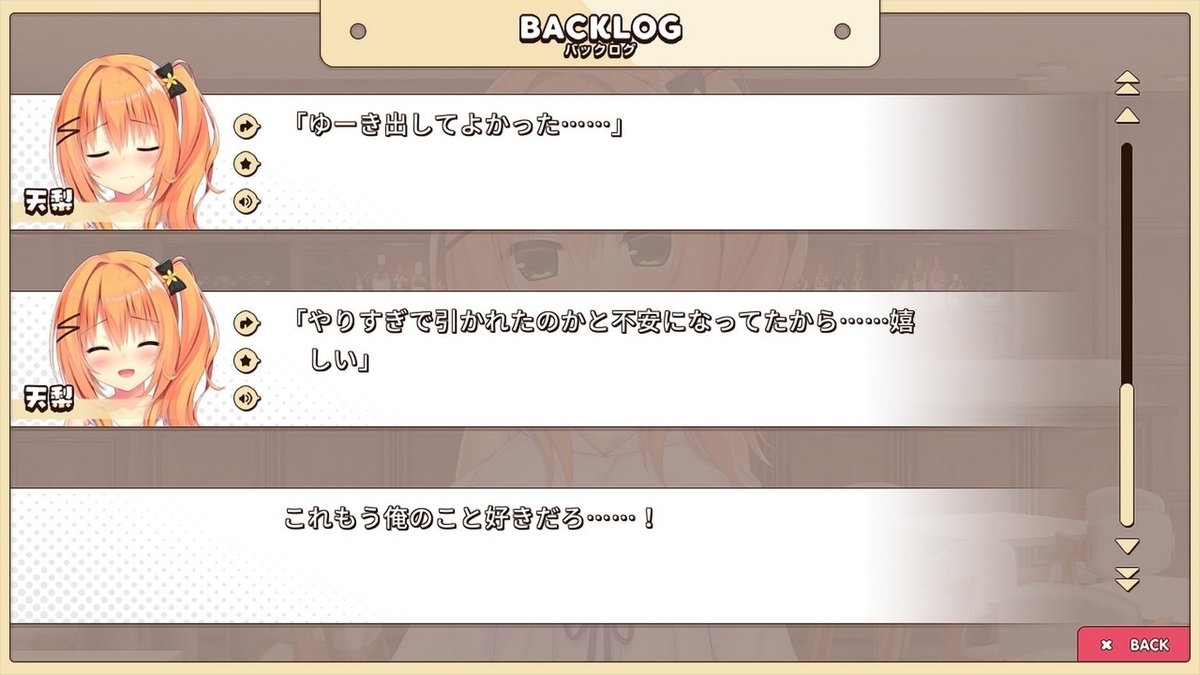The image size is (1200, 675).
Task: Move the backlog up one entry
Action: click(x=1127, y=115)
